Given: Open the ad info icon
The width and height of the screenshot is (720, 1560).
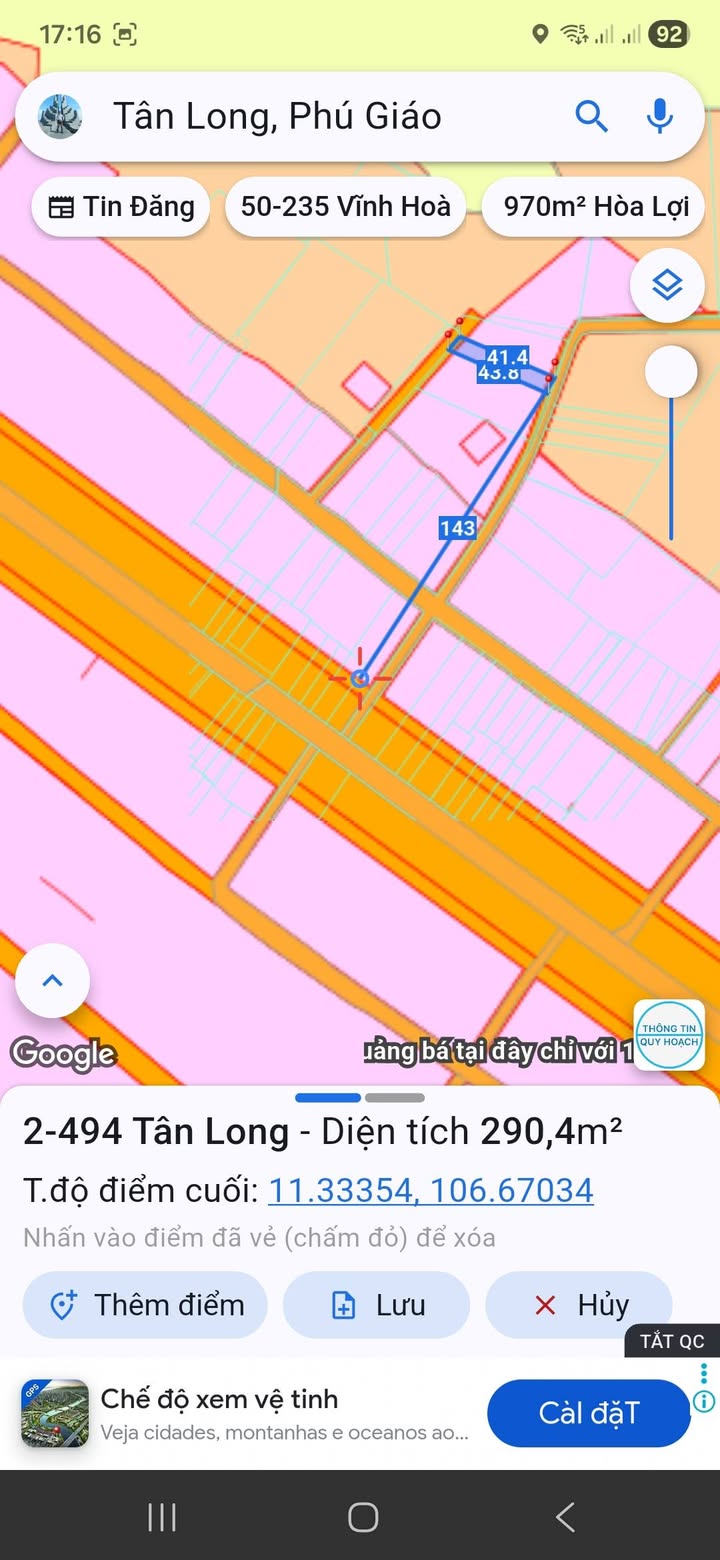Looking at the screenshot, I should click(703, 1400).
